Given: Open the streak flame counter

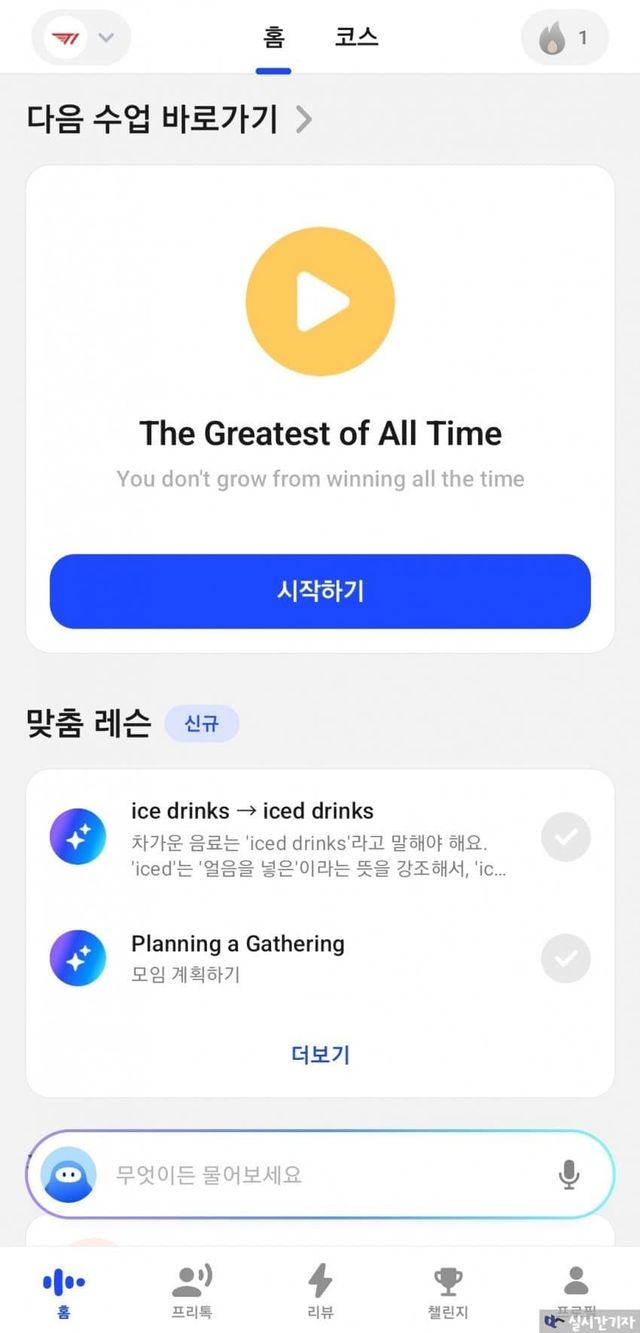Looking at the screenshot, I should (x=565, y=38).
